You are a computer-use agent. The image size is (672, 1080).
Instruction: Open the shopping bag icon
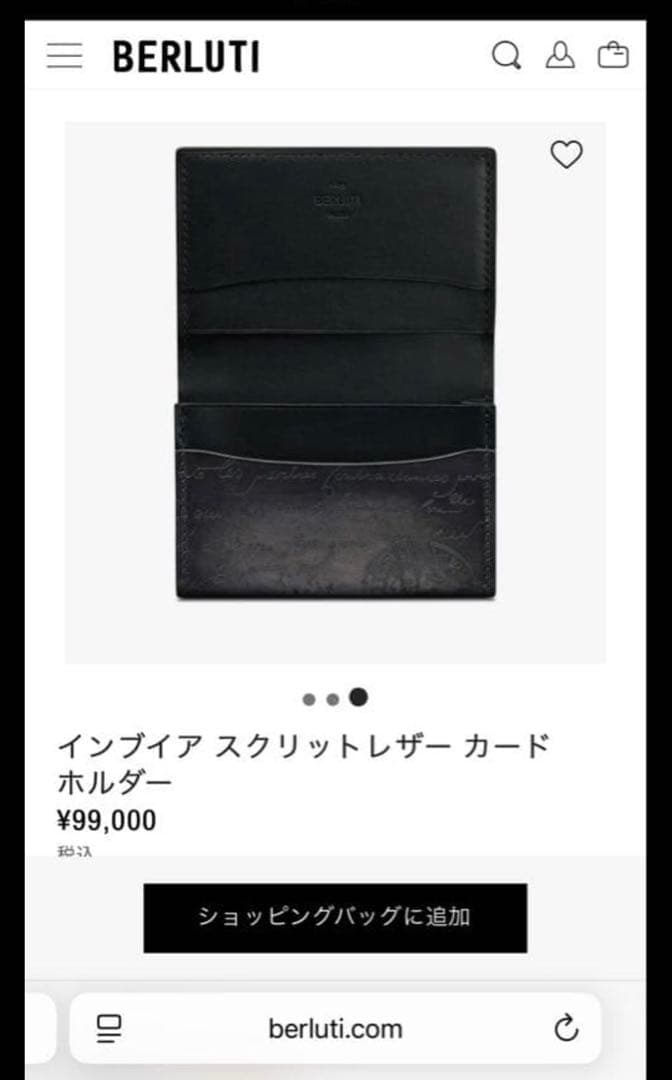[x=613, y=56]
